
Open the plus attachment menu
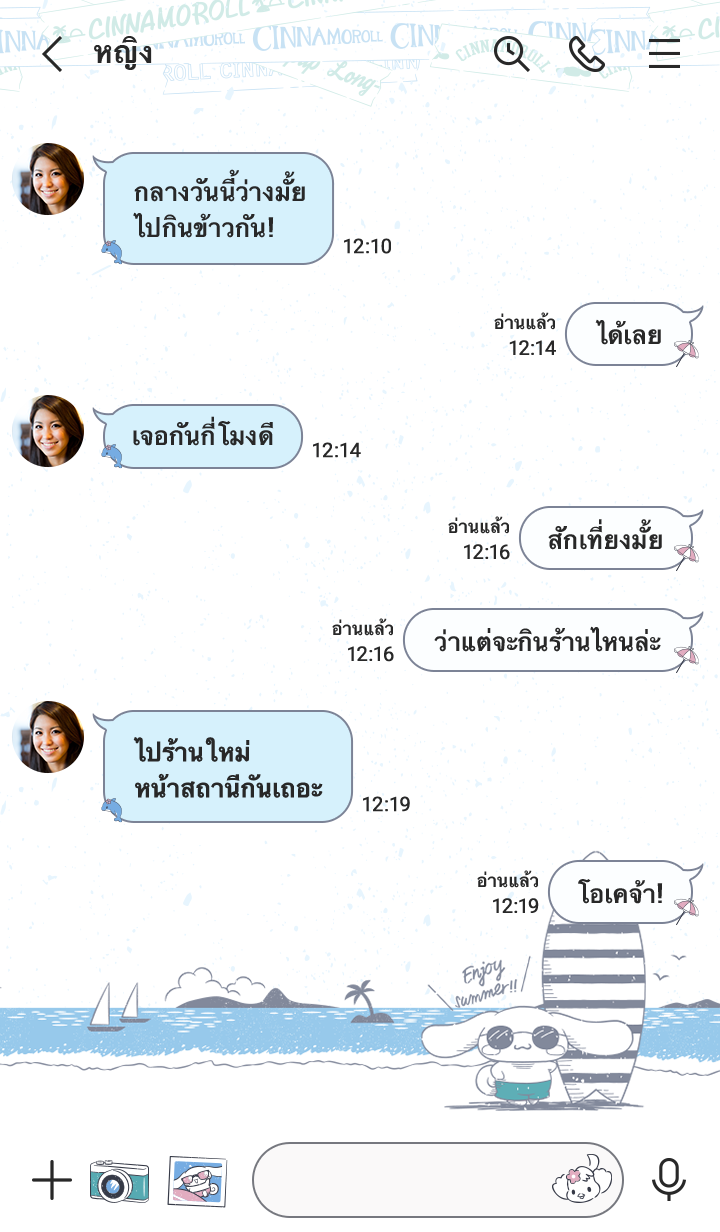click(x=52, y=1181)
